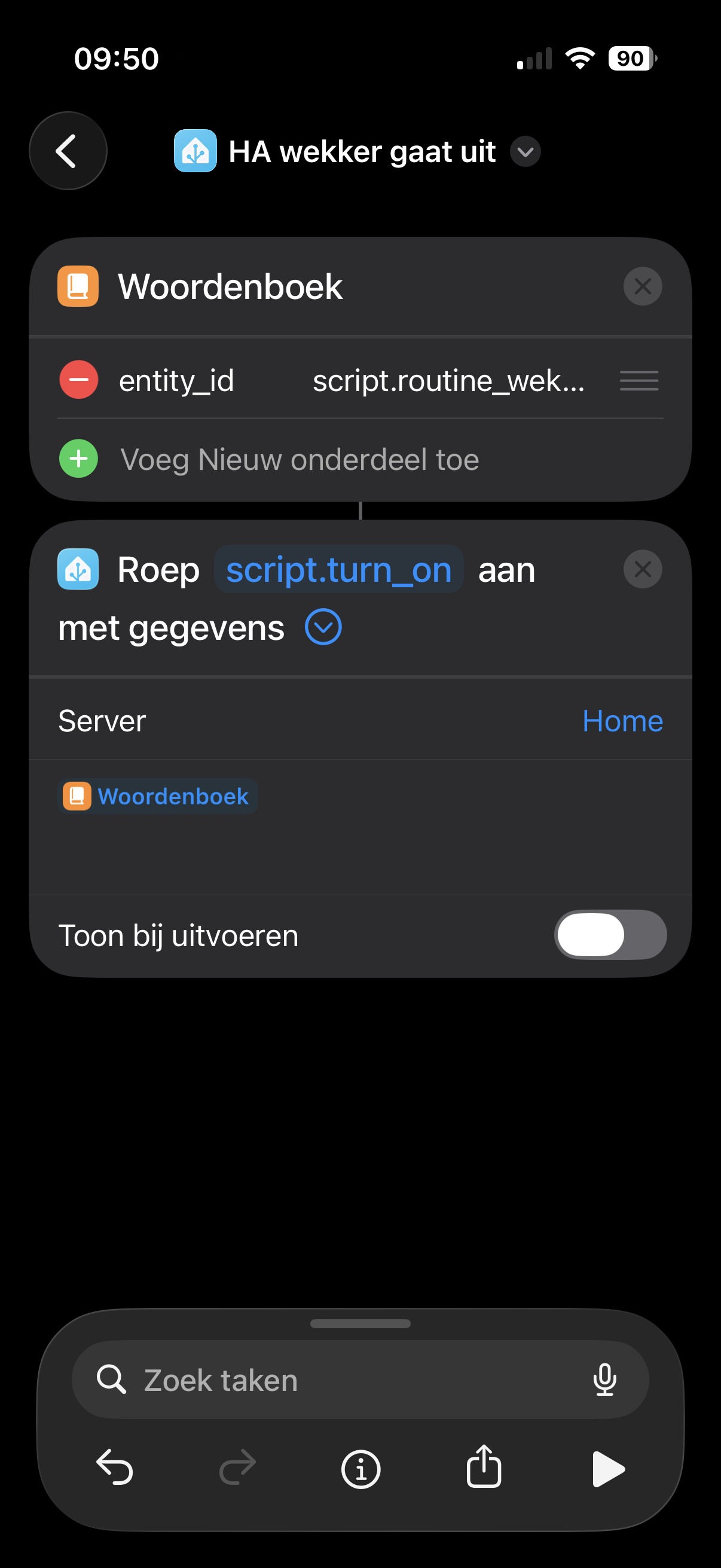
Task: Collapse the met gegevens details chevron
Action: [322, 627]
